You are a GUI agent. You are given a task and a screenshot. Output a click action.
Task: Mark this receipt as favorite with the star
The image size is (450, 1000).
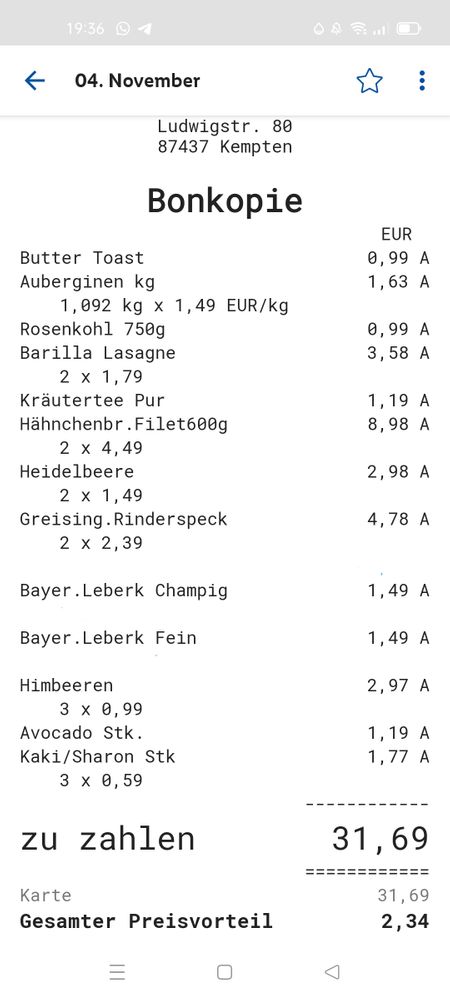pos(369,81)
